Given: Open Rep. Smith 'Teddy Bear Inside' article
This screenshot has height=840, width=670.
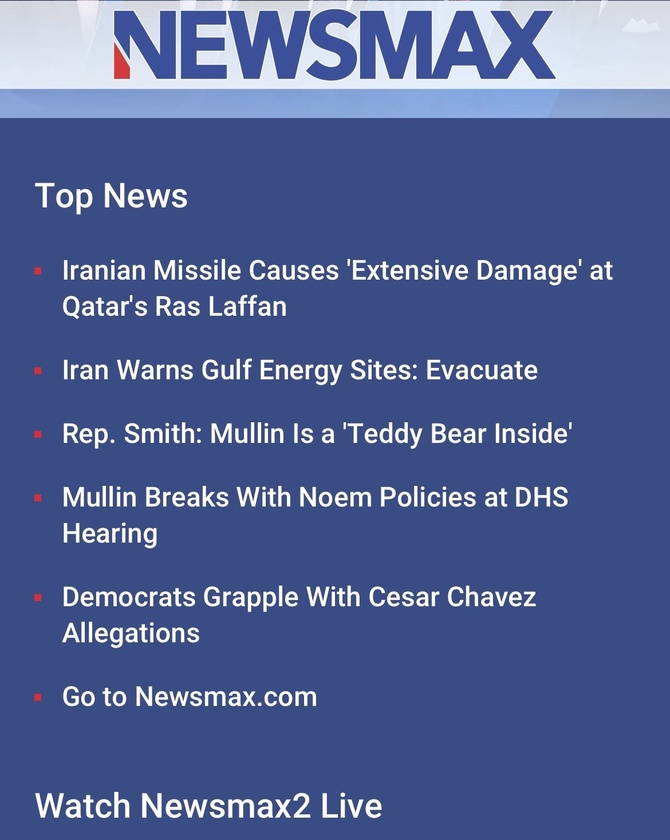Looking at the screenshot, I should 317,434.
